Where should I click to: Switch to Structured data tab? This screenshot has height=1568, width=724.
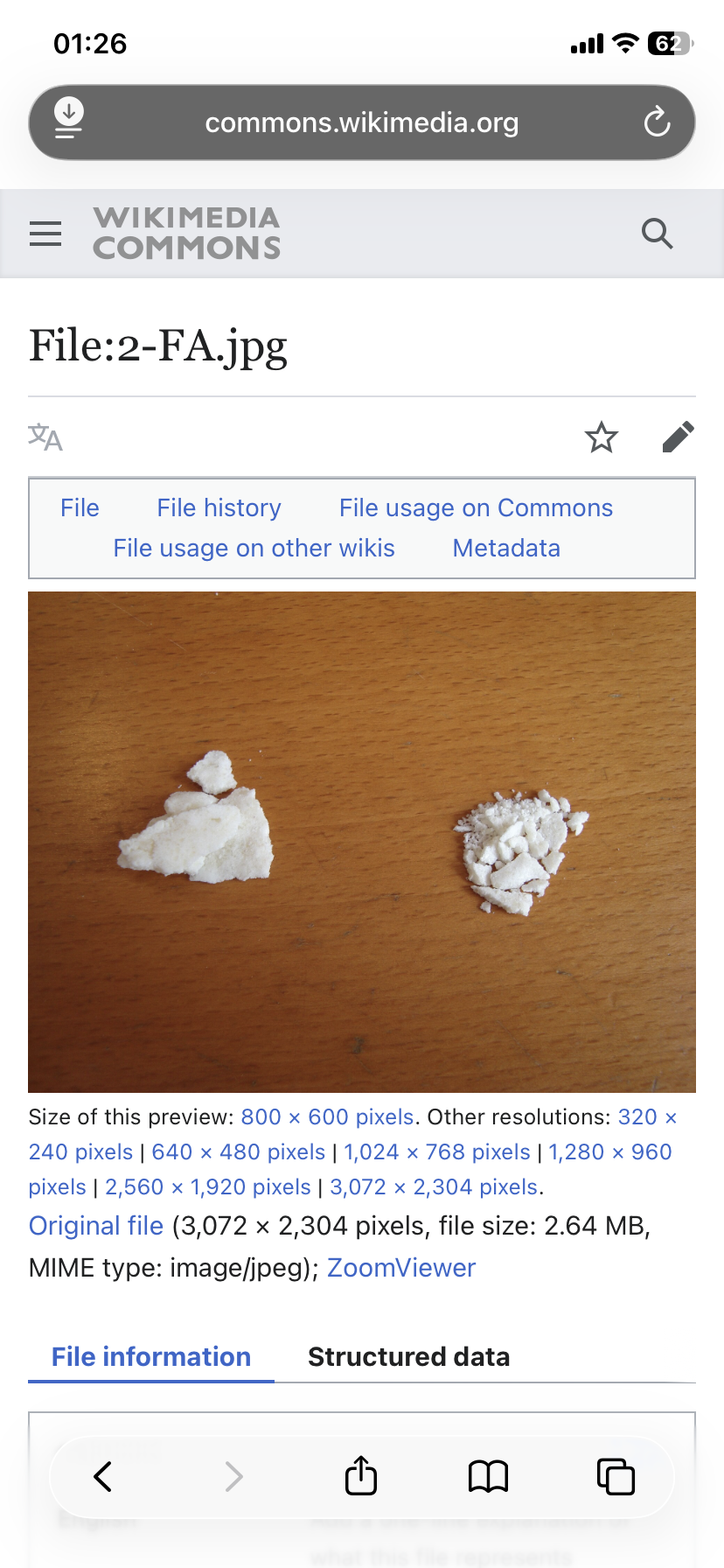(408, 1356)
